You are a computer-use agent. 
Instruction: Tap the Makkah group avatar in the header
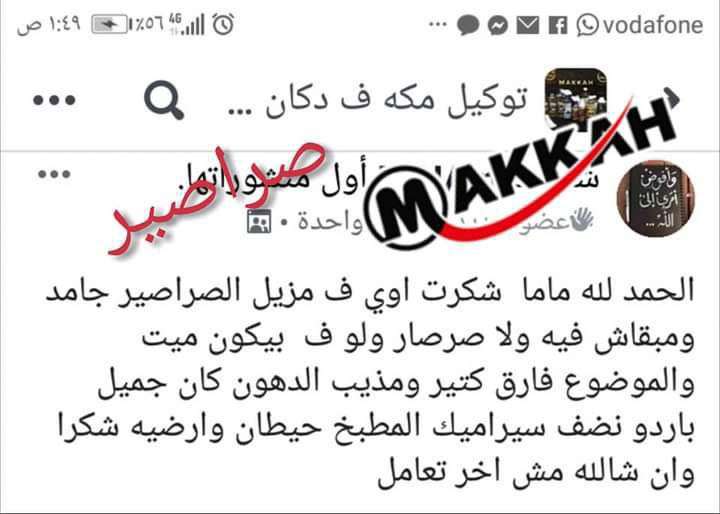pyautogui.click(x=576, y=98)
